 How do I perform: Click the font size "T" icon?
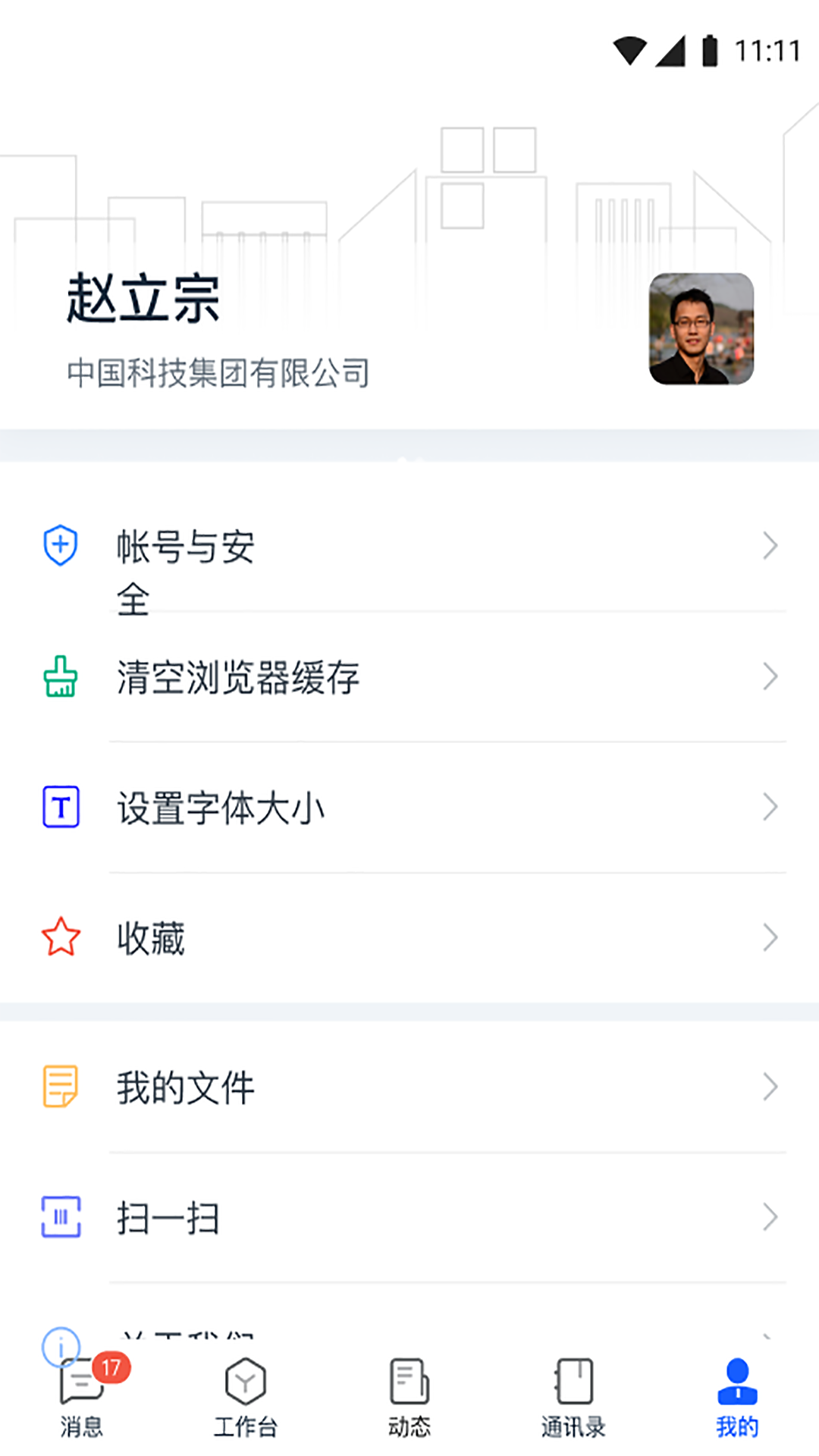61,807
